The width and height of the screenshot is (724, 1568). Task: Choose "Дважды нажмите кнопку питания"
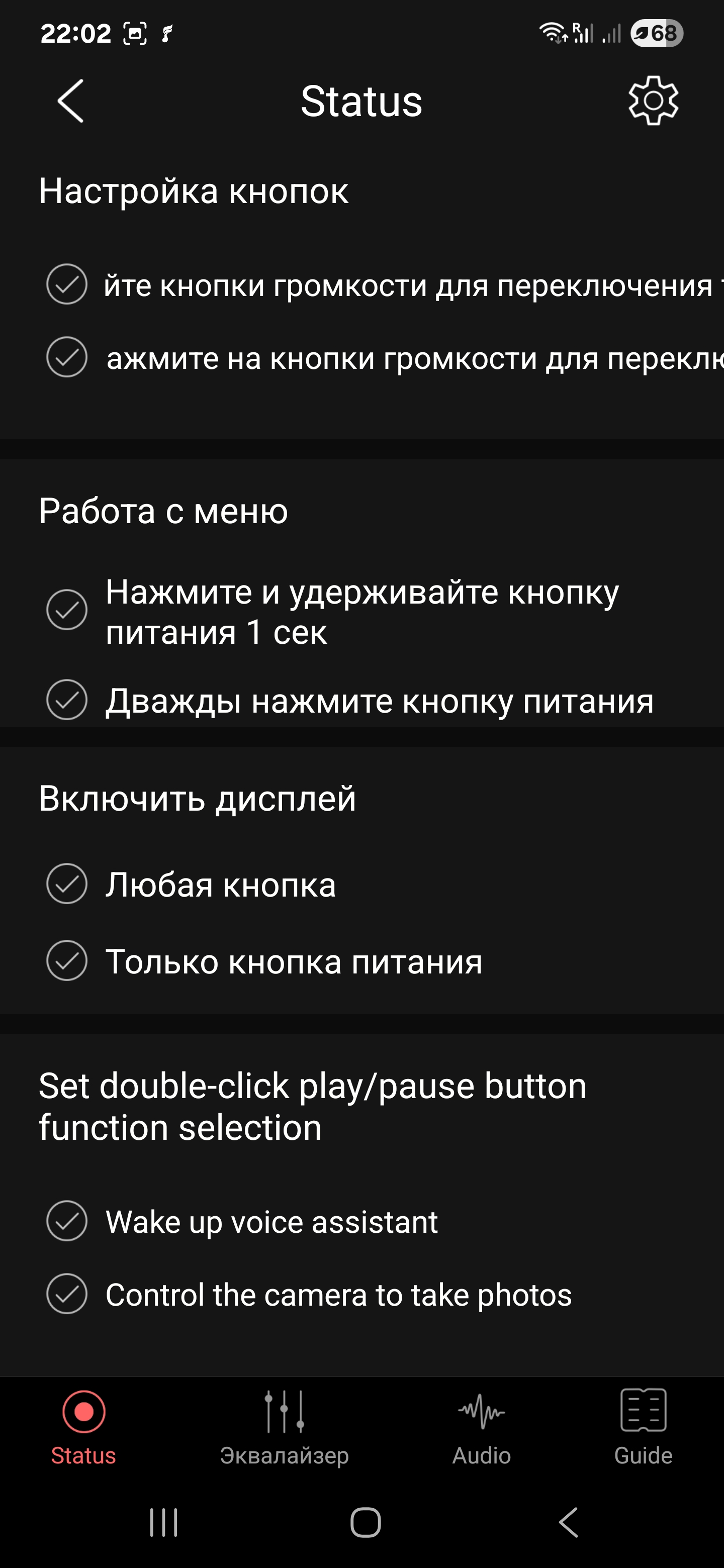[x=67, y=700]
